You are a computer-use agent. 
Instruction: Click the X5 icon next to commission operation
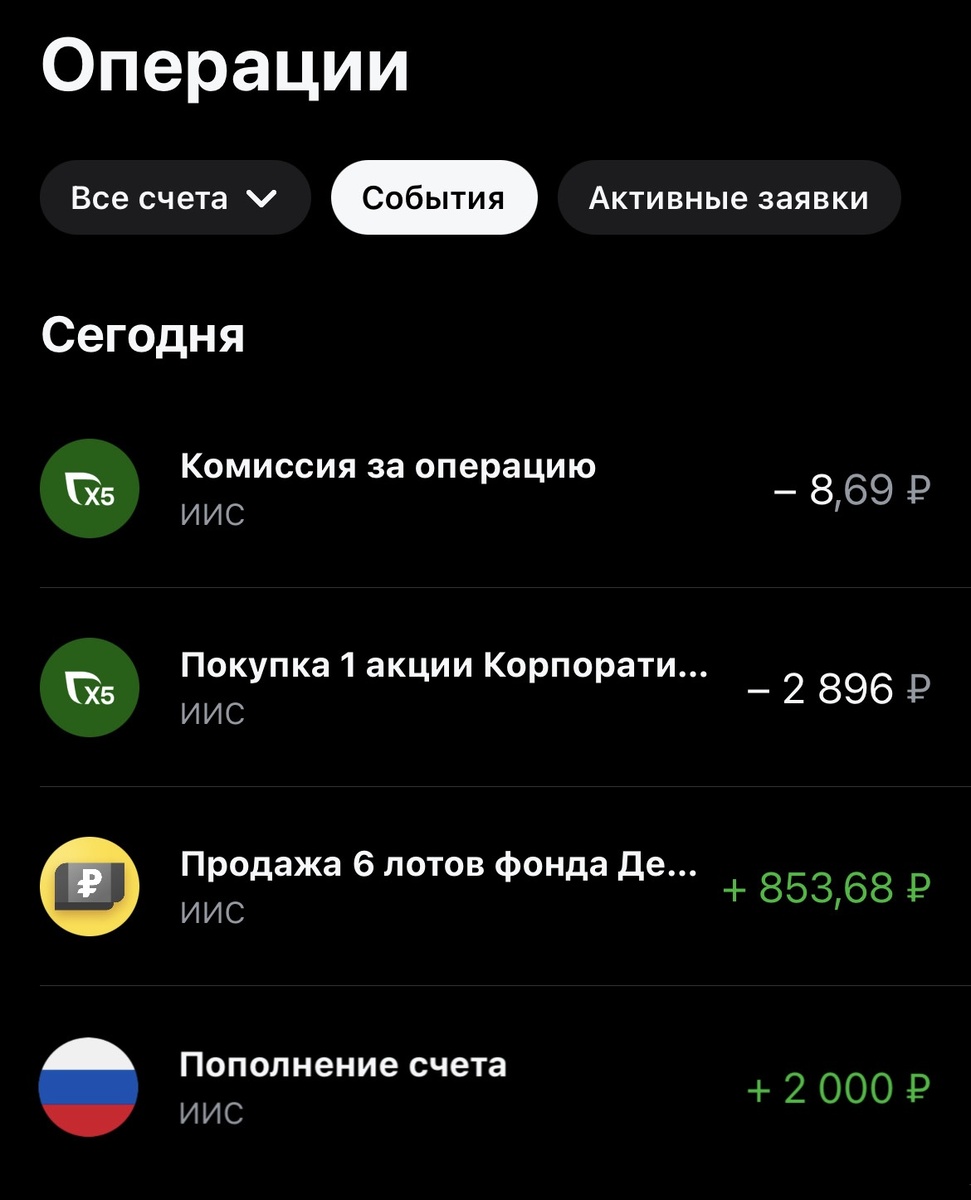click(89, 489)
